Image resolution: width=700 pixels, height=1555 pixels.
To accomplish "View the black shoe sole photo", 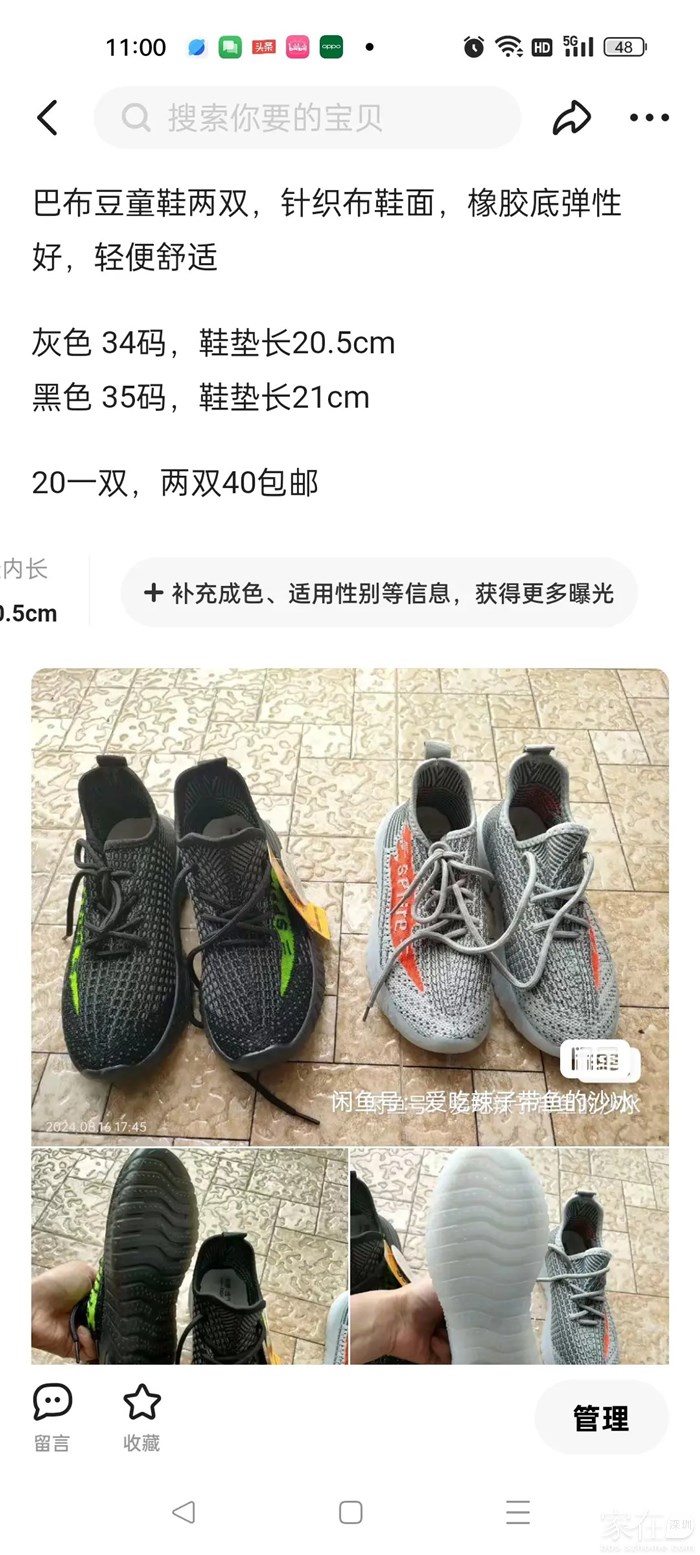I will pos(189,1256).
